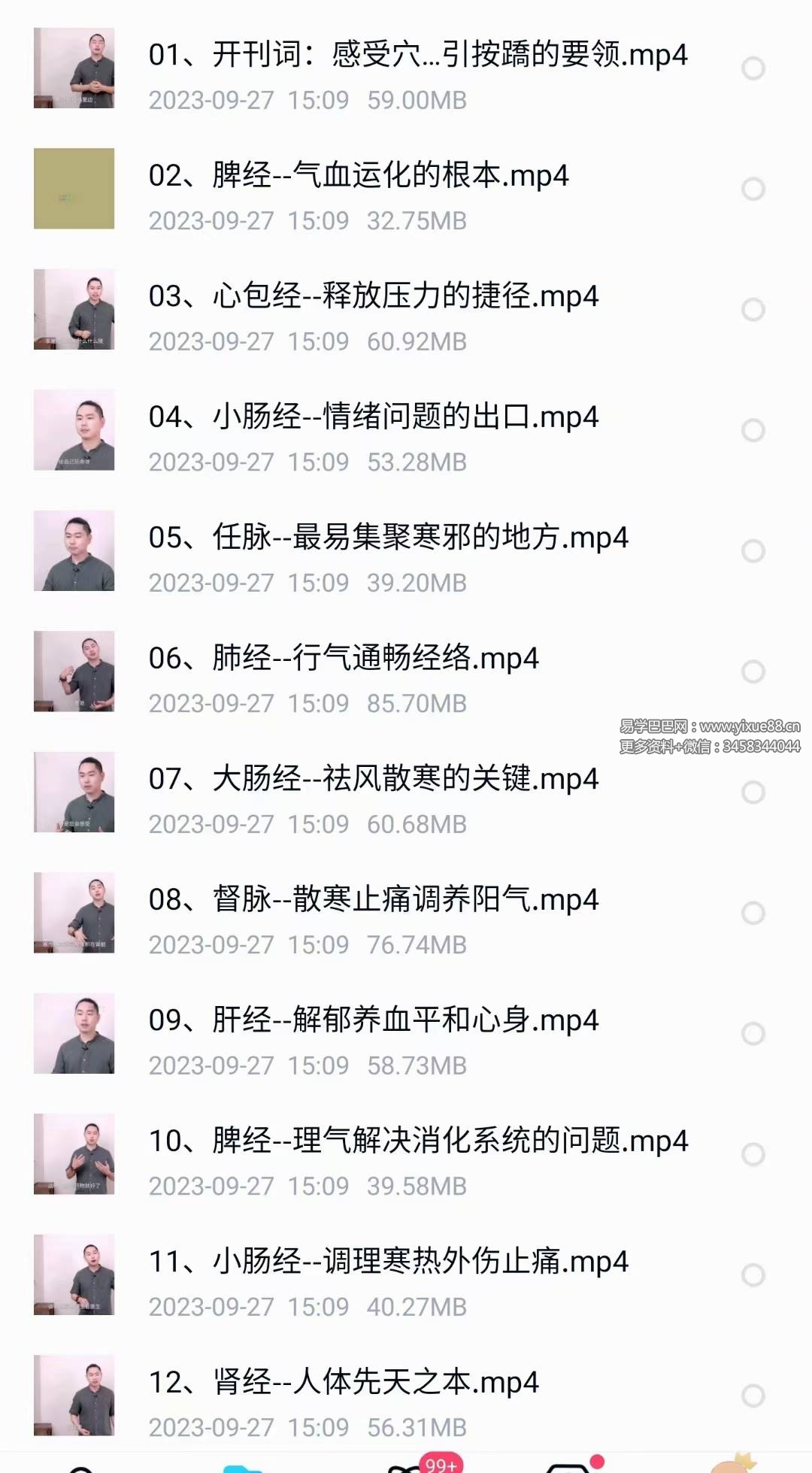Open 02、脾经--气血运化的根本.mp4
This screenshot has width=812, height=1473.
point(359,176)
